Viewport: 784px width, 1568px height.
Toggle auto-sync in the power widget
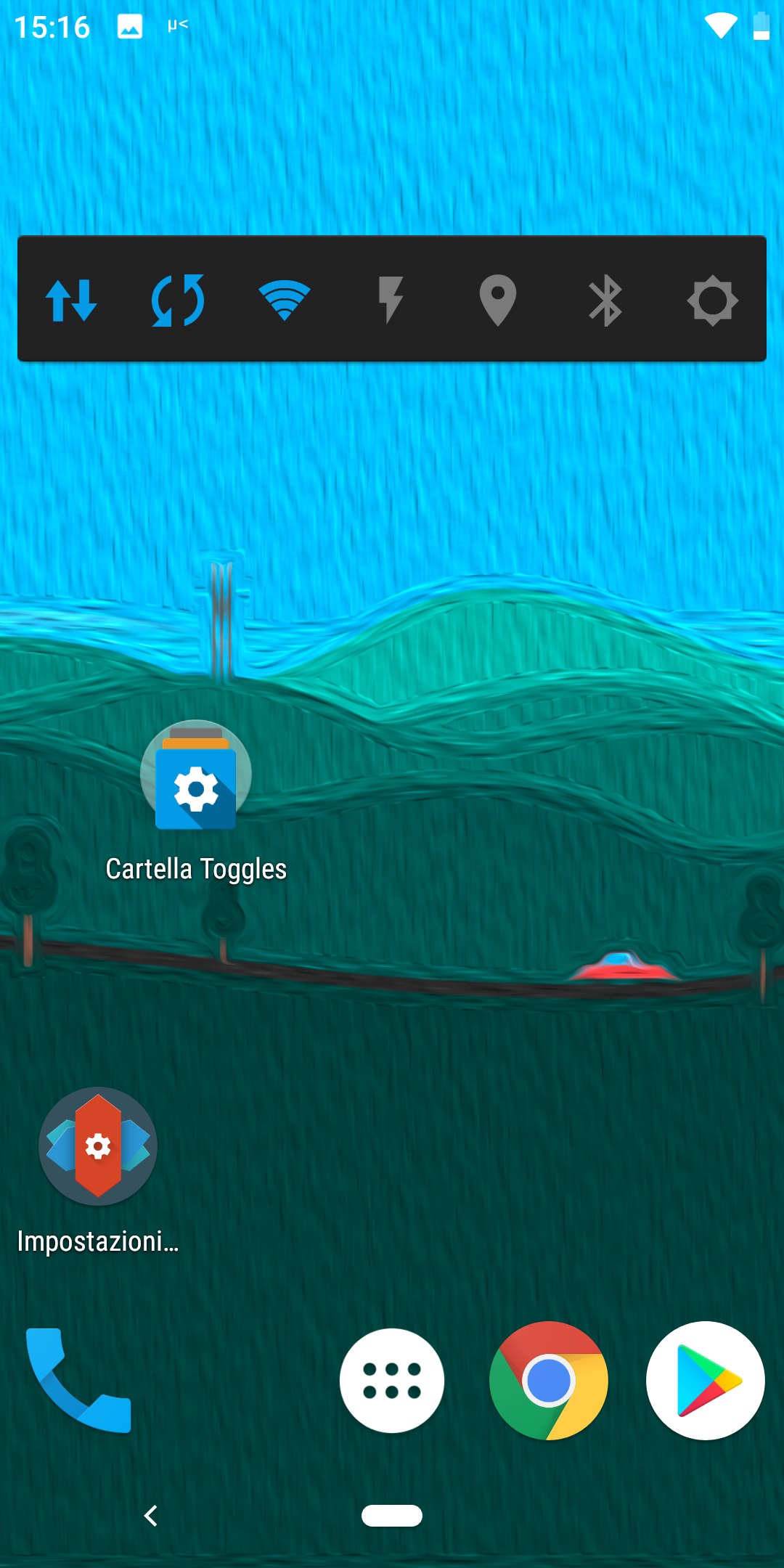pos(178,299)
